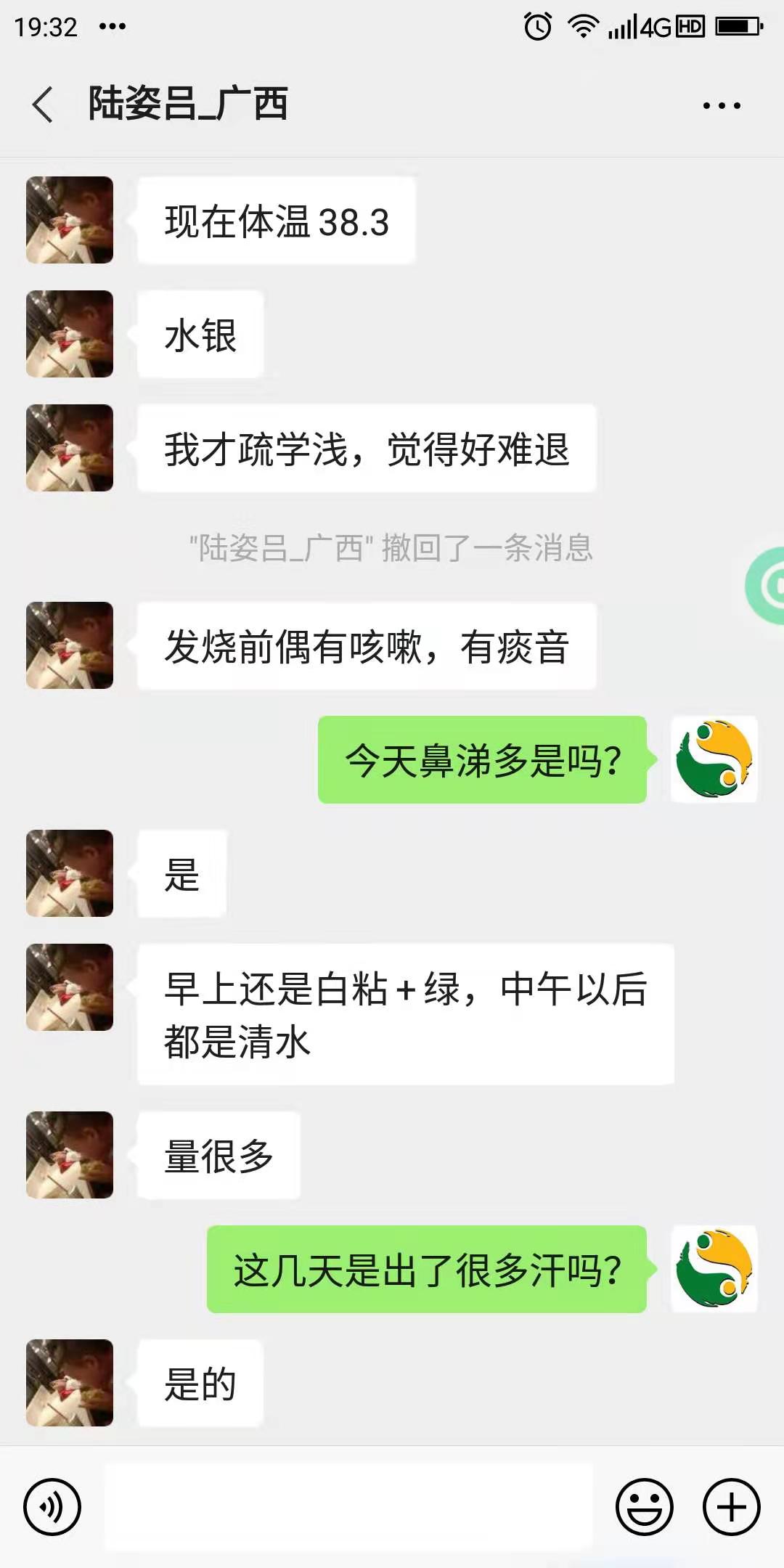Switch to voice message input
Image resolution: width=784 pixels, height=1568 pixels.
52,1507
